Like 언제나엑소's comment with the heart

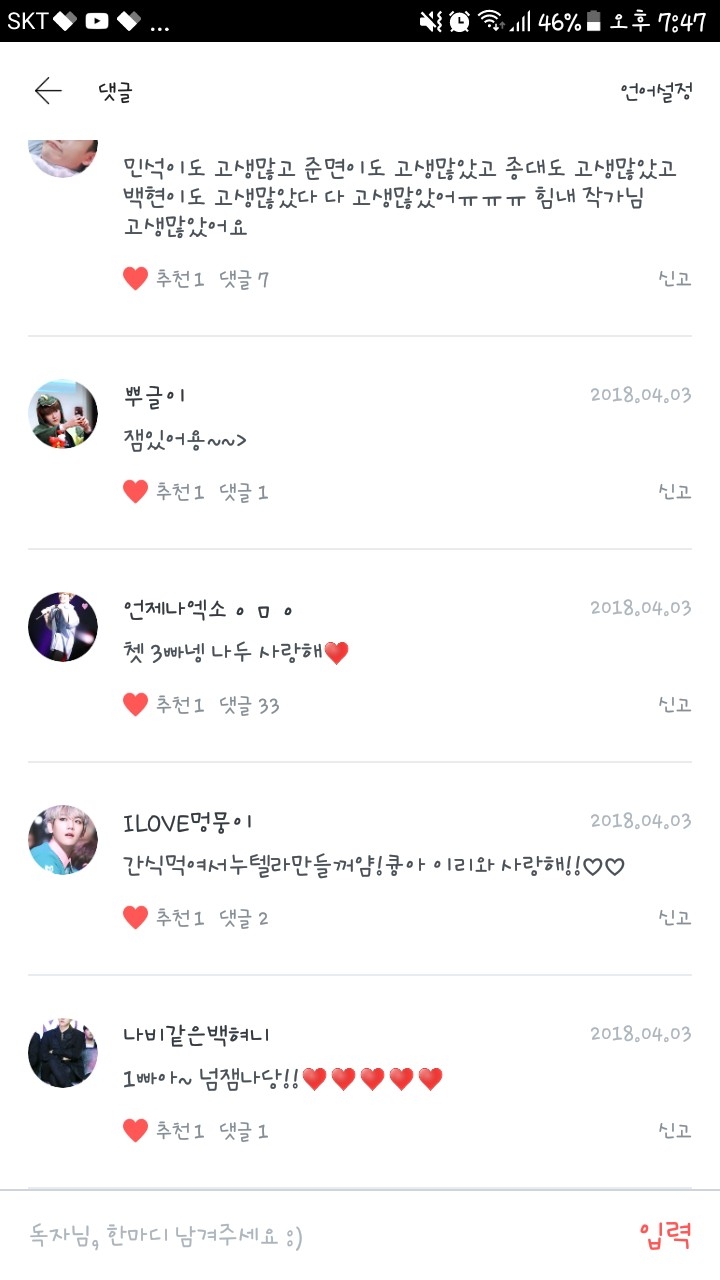tap(136, 705)
